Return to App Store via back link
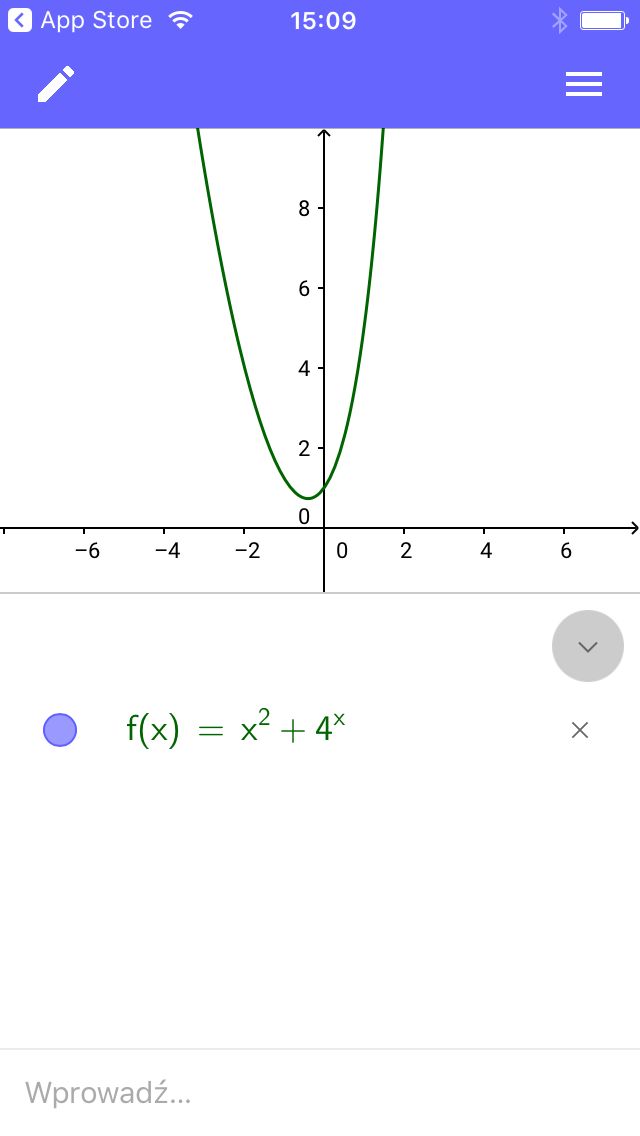640x1136 pixels. 80,20
